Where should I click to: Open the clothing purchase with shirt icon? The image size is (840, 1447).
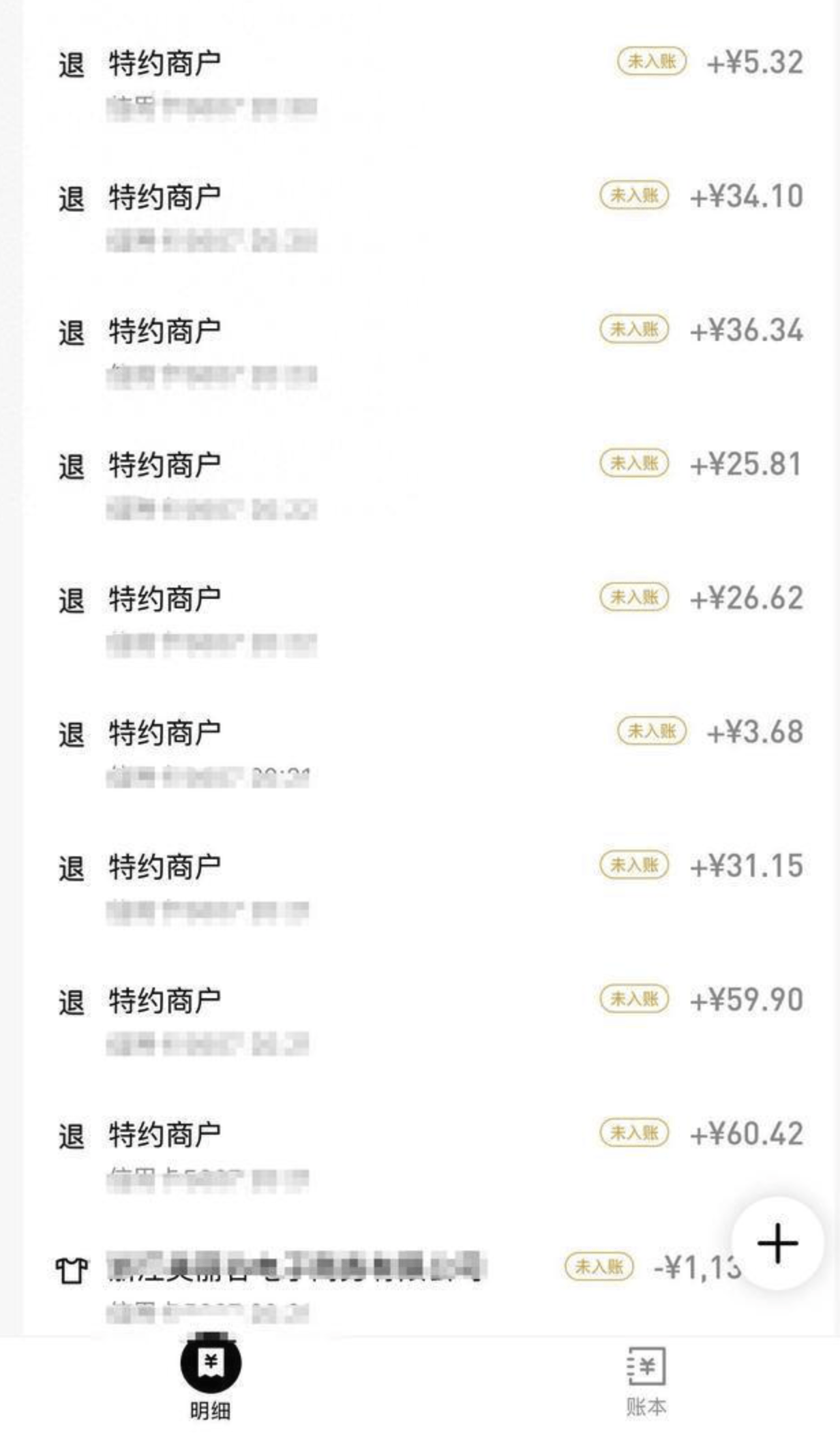pyautogui.click(x=382, y=1285)
